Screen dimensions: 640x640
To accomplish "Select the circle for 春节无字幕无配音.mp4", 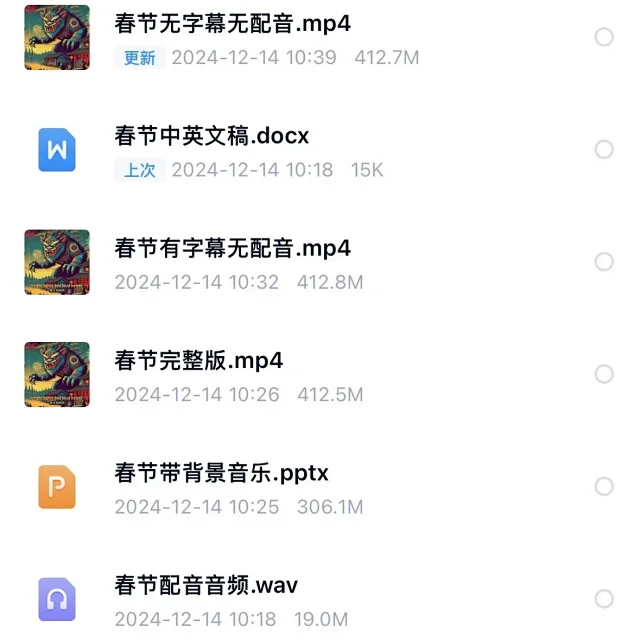I will (x=604, y=37).
